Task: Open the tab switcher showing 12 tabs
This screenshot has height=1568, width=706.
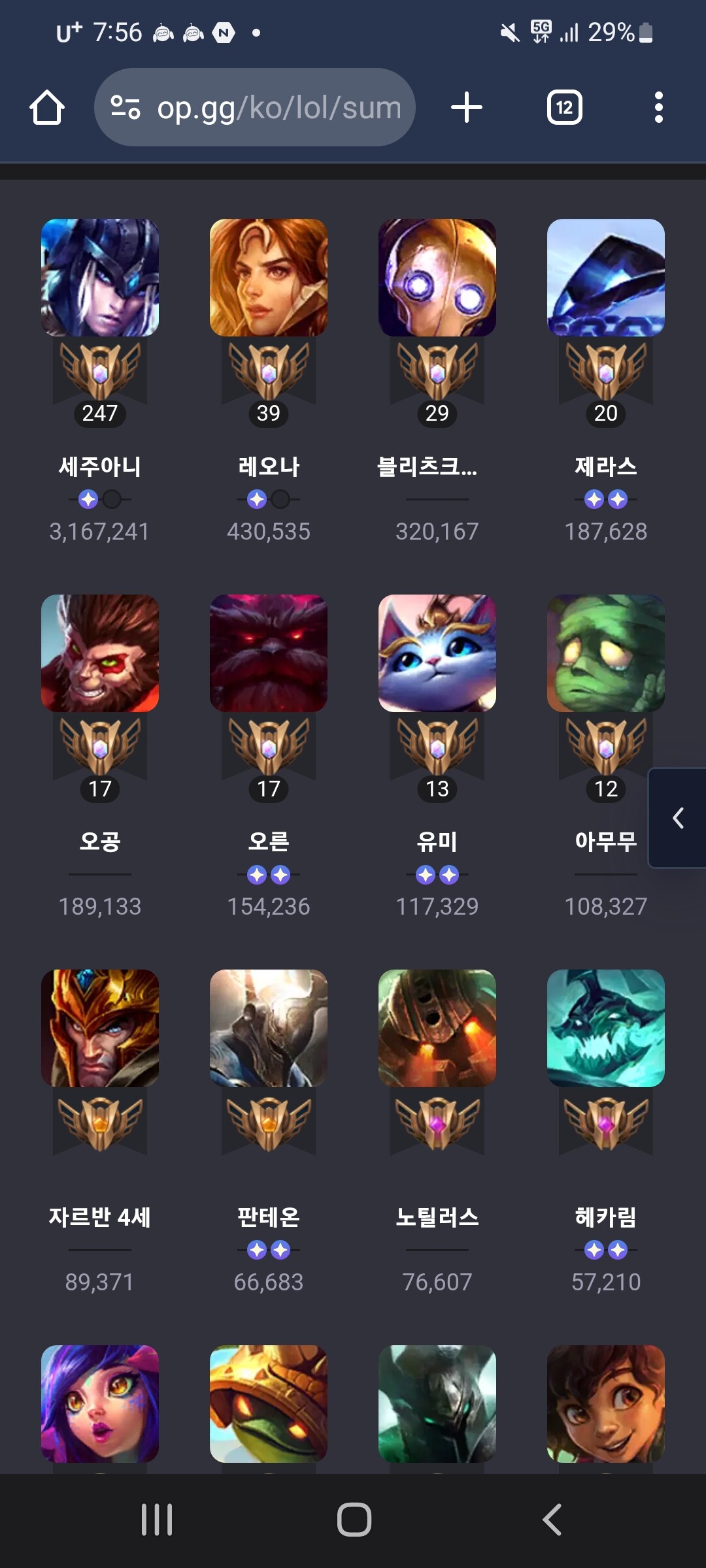Action: click(x=564, y=108)
